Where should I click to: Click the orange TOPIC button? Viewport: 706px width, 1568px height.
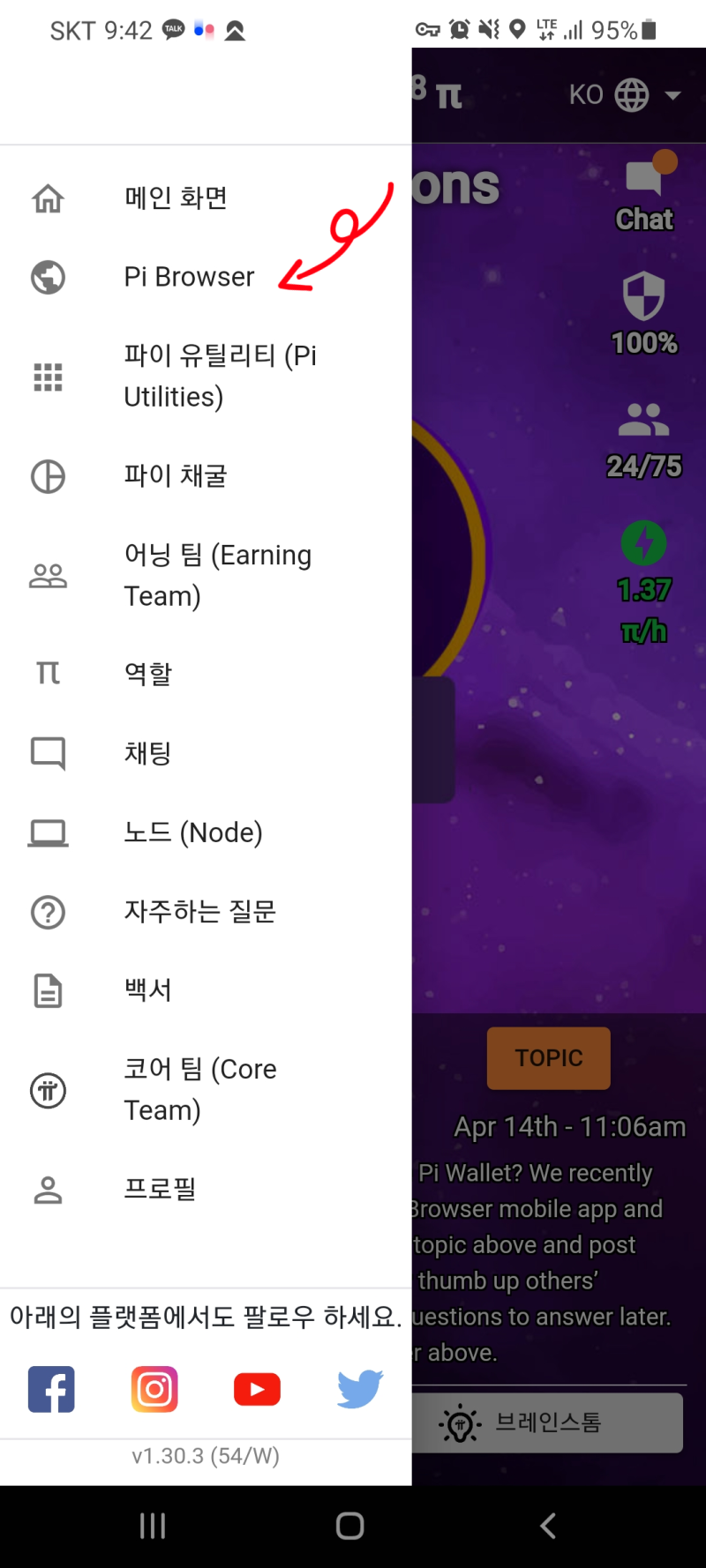tap(548, 1057)
